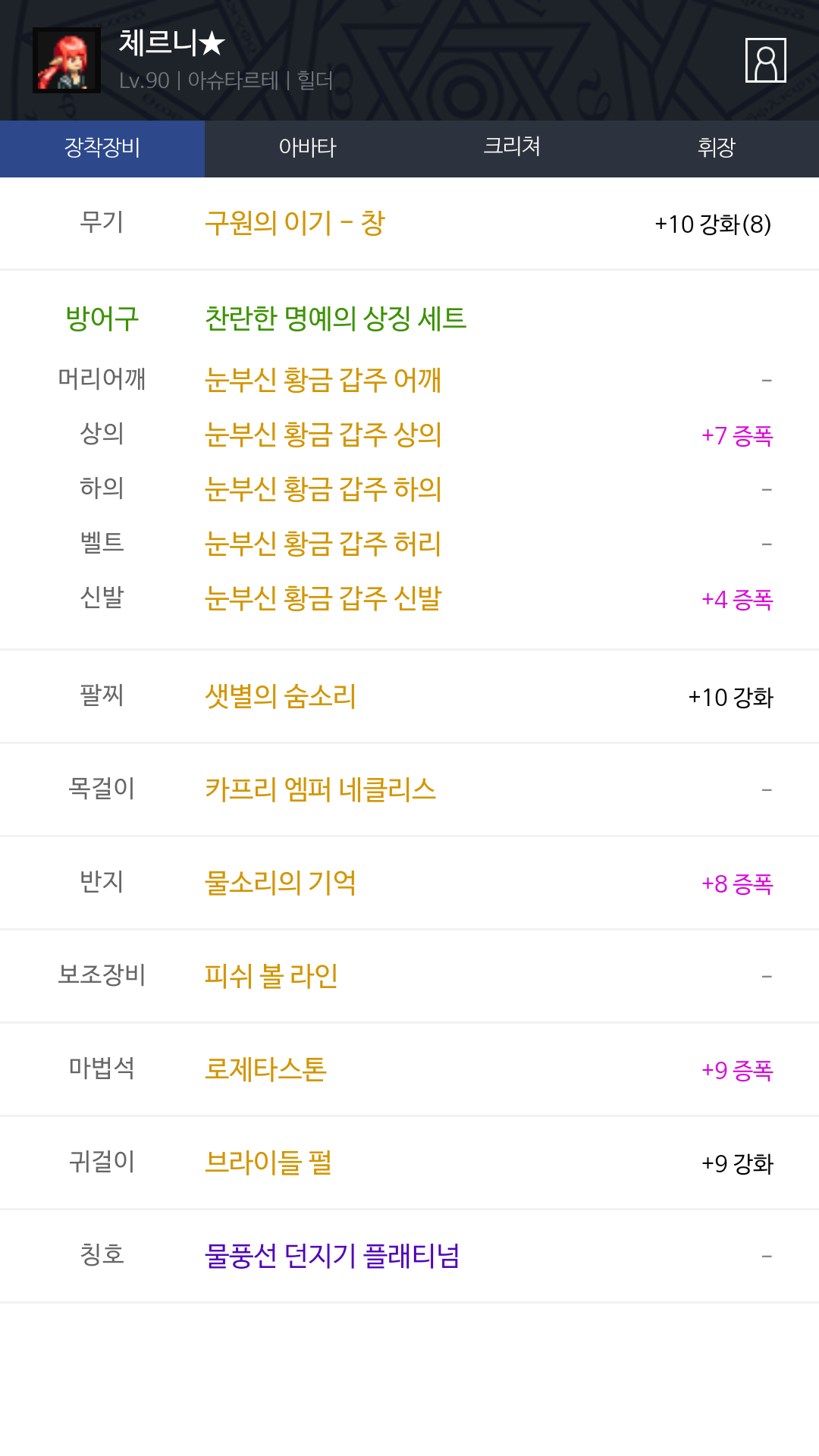Select the 장착장비 tab

tap(102, 148)
